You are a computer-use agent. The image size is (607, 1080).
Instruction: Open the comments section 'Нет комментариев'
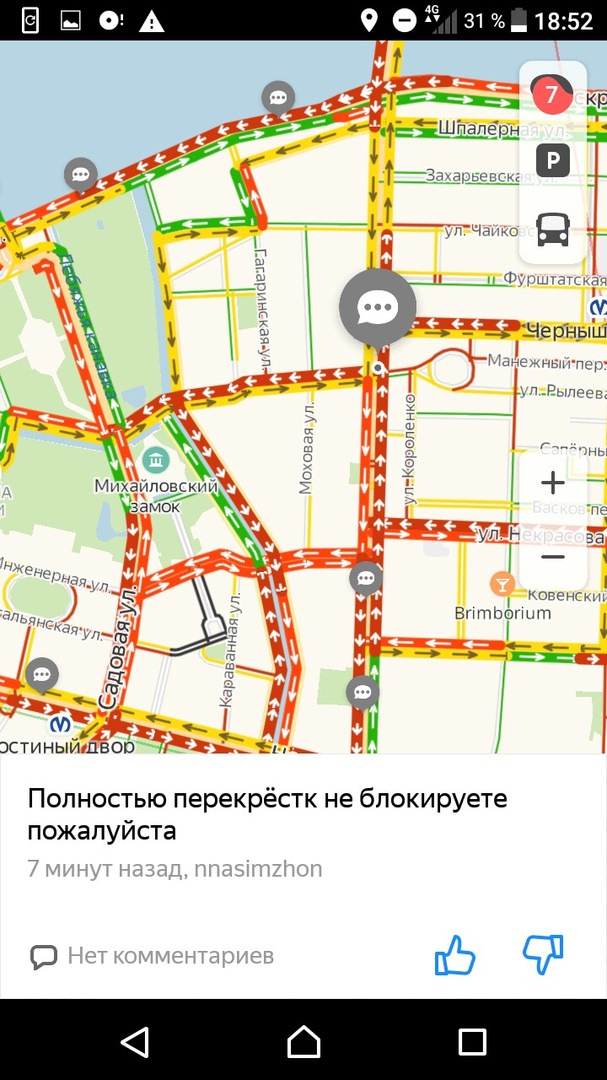pyautogui.click(x=151, y=956)
